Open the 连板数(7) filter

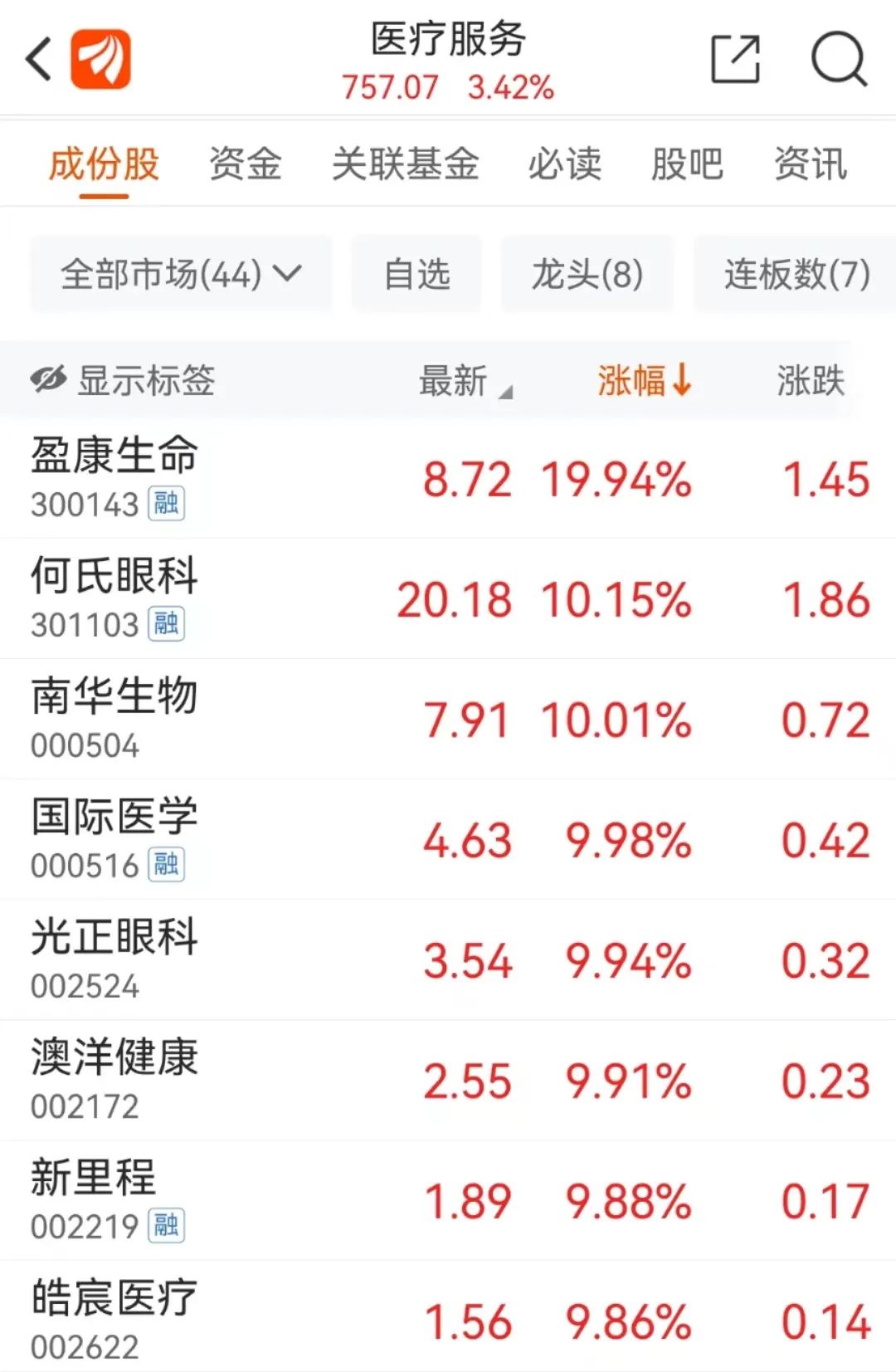[x=792, y=273]
